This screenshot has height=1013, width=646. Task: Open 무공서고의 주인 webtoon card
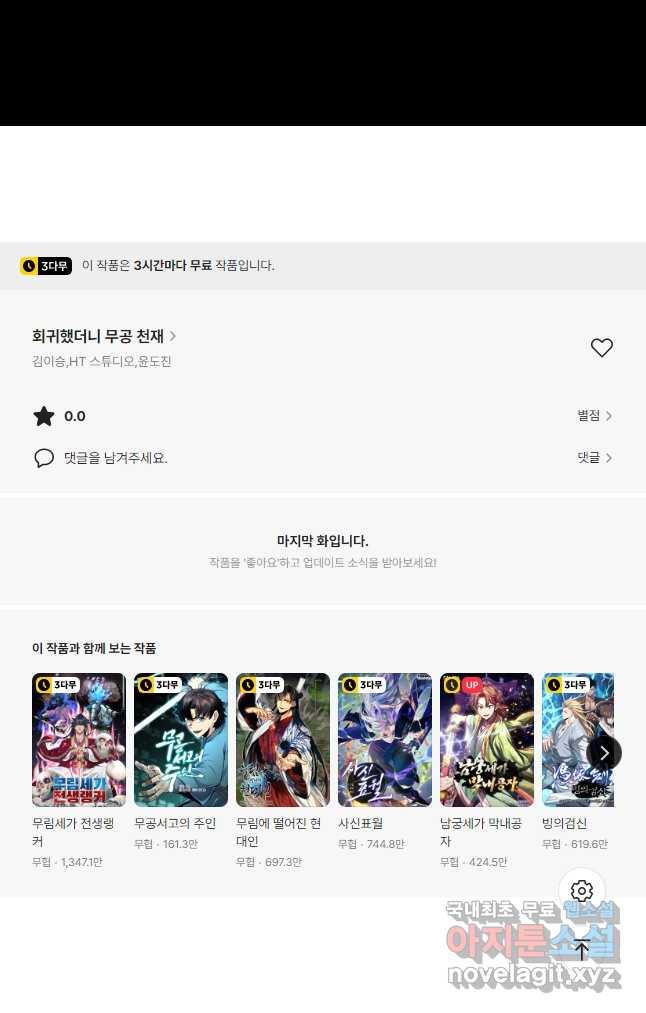click(x=181, y=740)
